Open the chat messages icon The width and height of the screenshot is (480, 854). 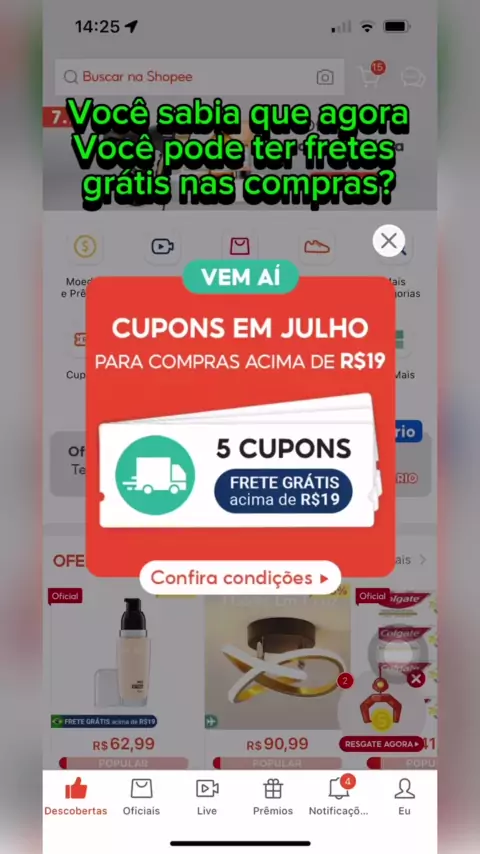(412, 77)
